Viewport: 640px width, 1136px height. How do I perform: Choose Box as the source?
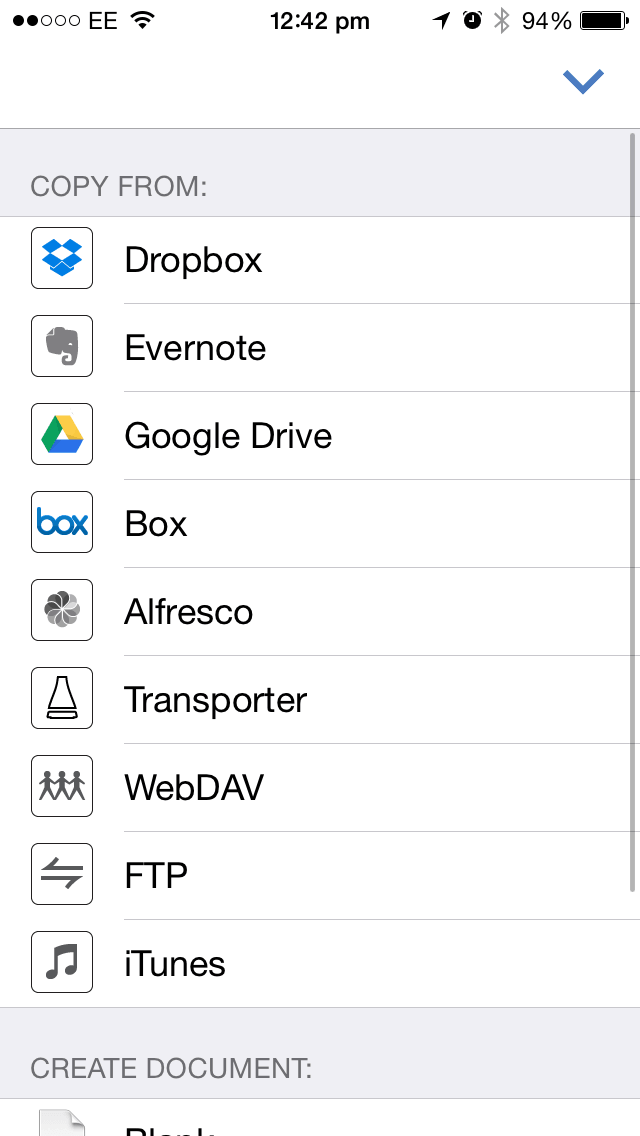[x=320, y=524]
